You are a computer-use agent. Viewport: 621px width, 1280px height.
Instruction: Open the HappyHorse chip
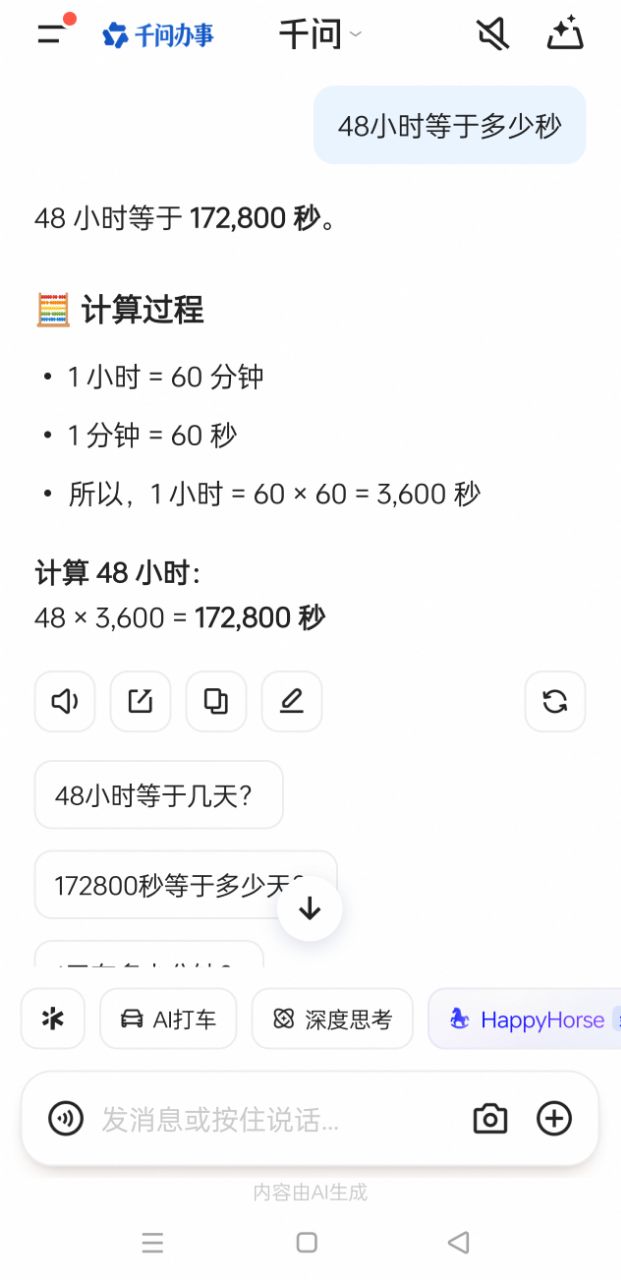(x=526, y=1019)
